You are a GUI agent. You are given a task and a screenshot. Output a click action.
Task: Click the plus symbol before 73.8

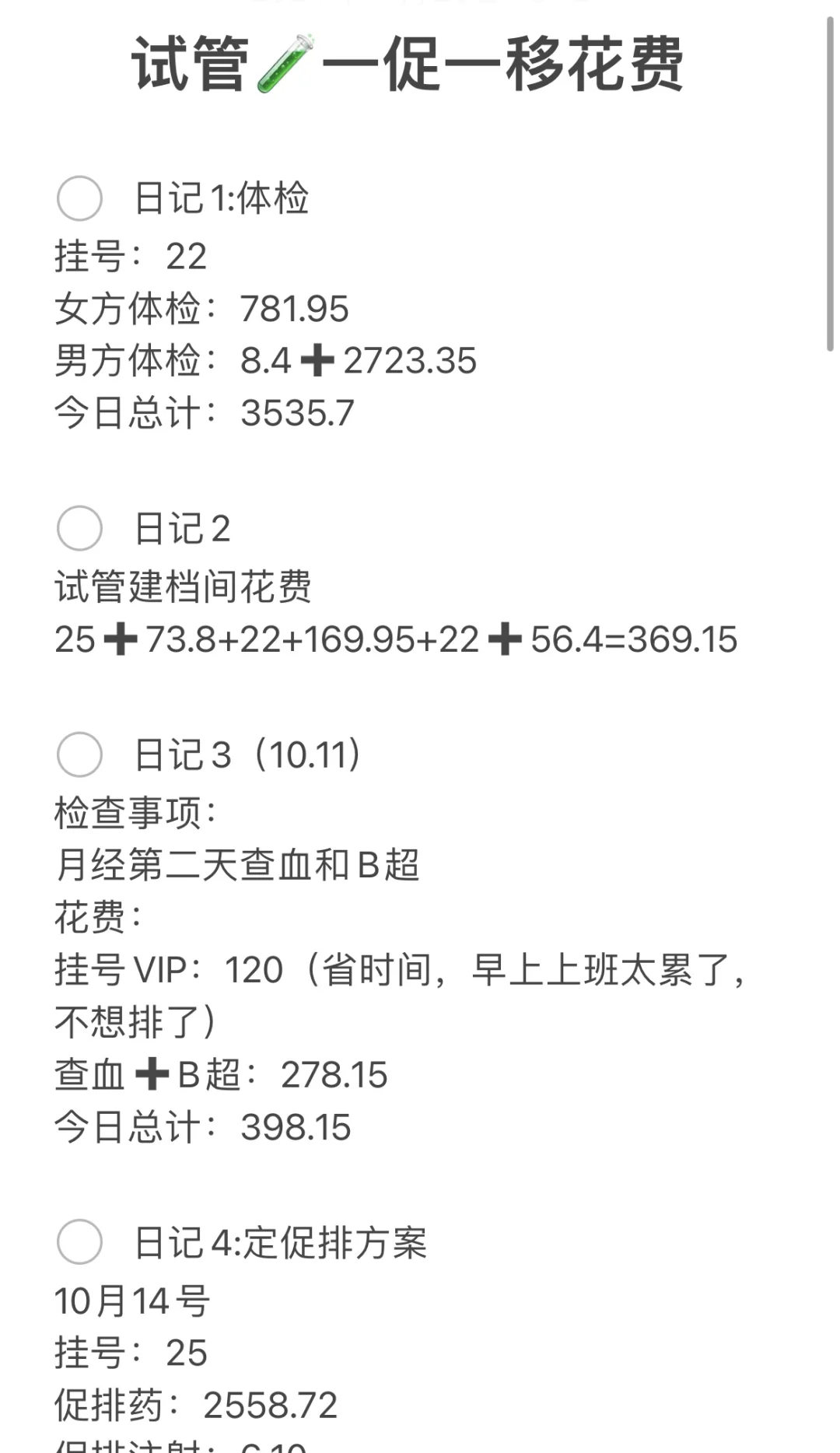[118, 639]
